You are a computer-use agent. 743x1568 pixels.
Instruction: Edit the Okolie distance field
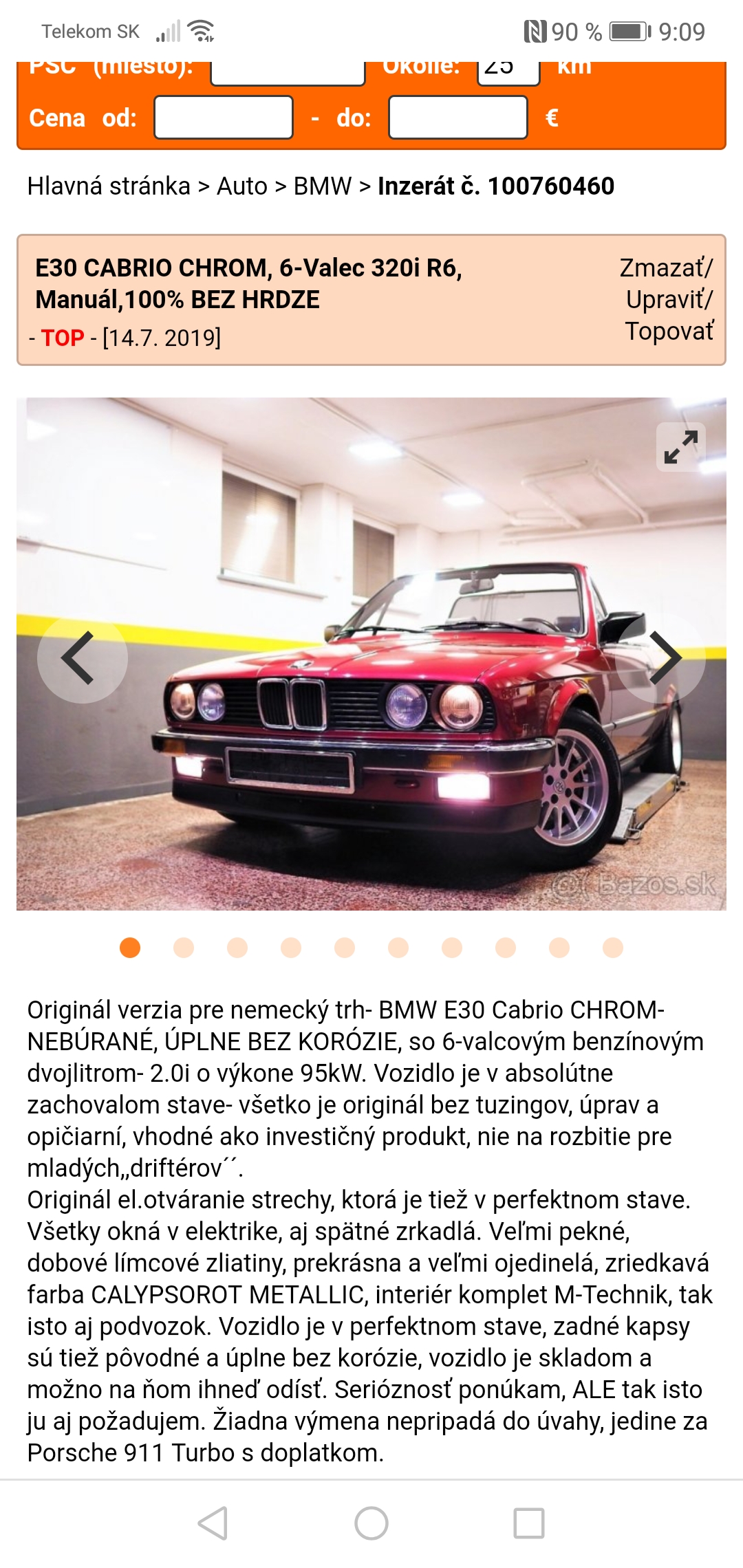(508, 72)
